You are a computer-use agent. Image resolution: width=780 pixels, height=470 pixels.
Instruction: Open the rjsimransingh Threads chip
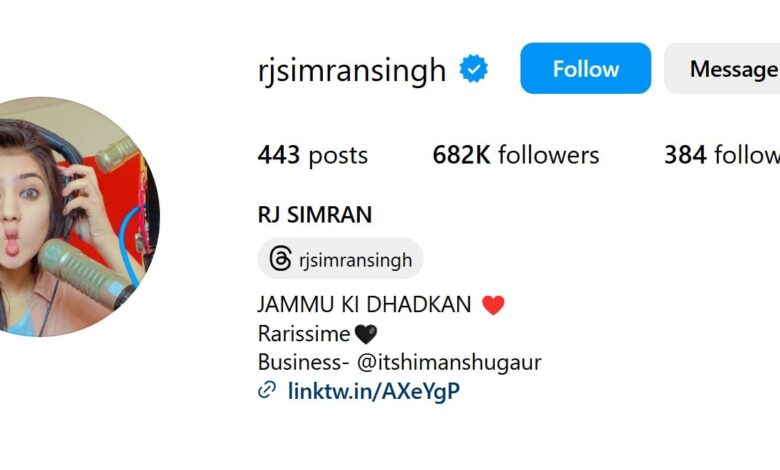(x=340, y=259)
